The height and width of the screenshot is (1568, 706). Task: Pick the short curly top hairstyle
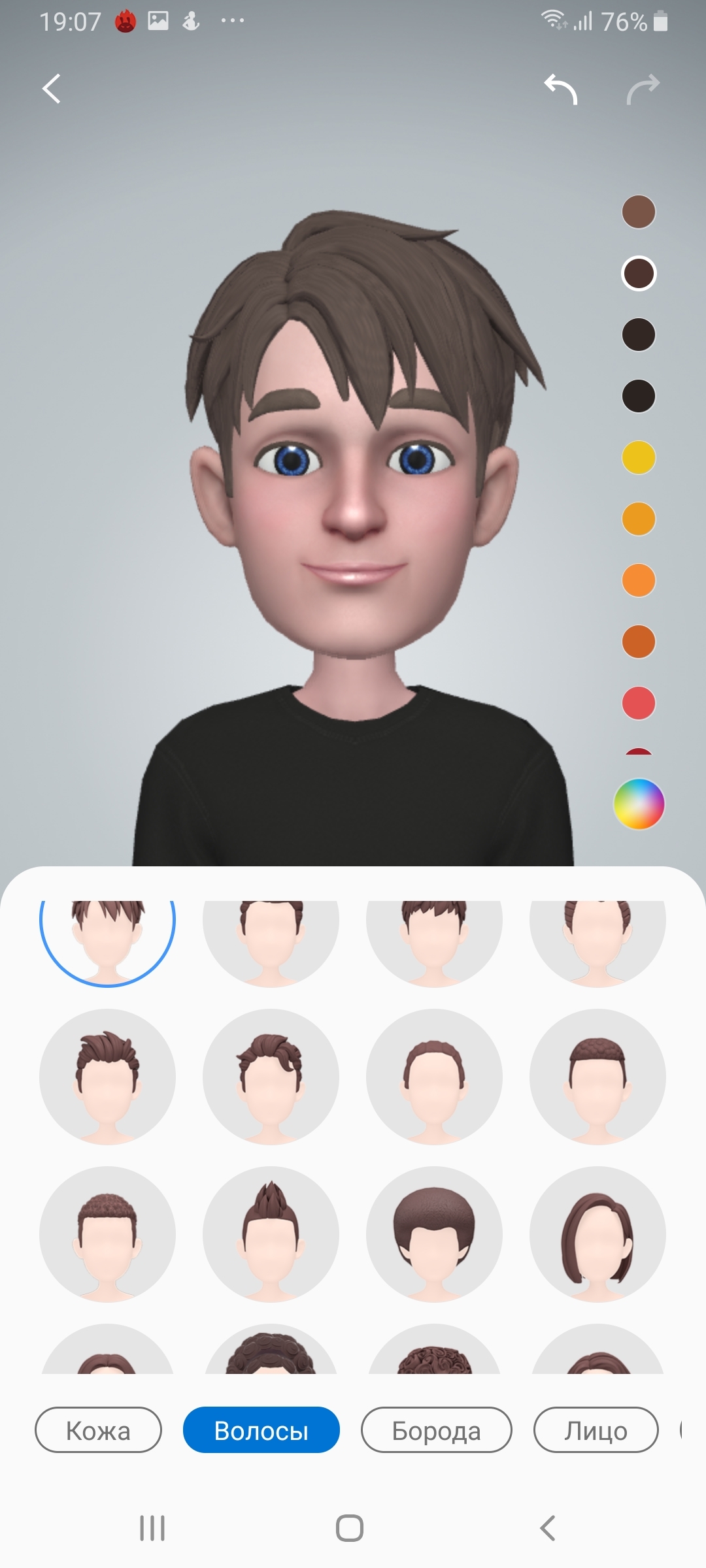(107, 1234)
